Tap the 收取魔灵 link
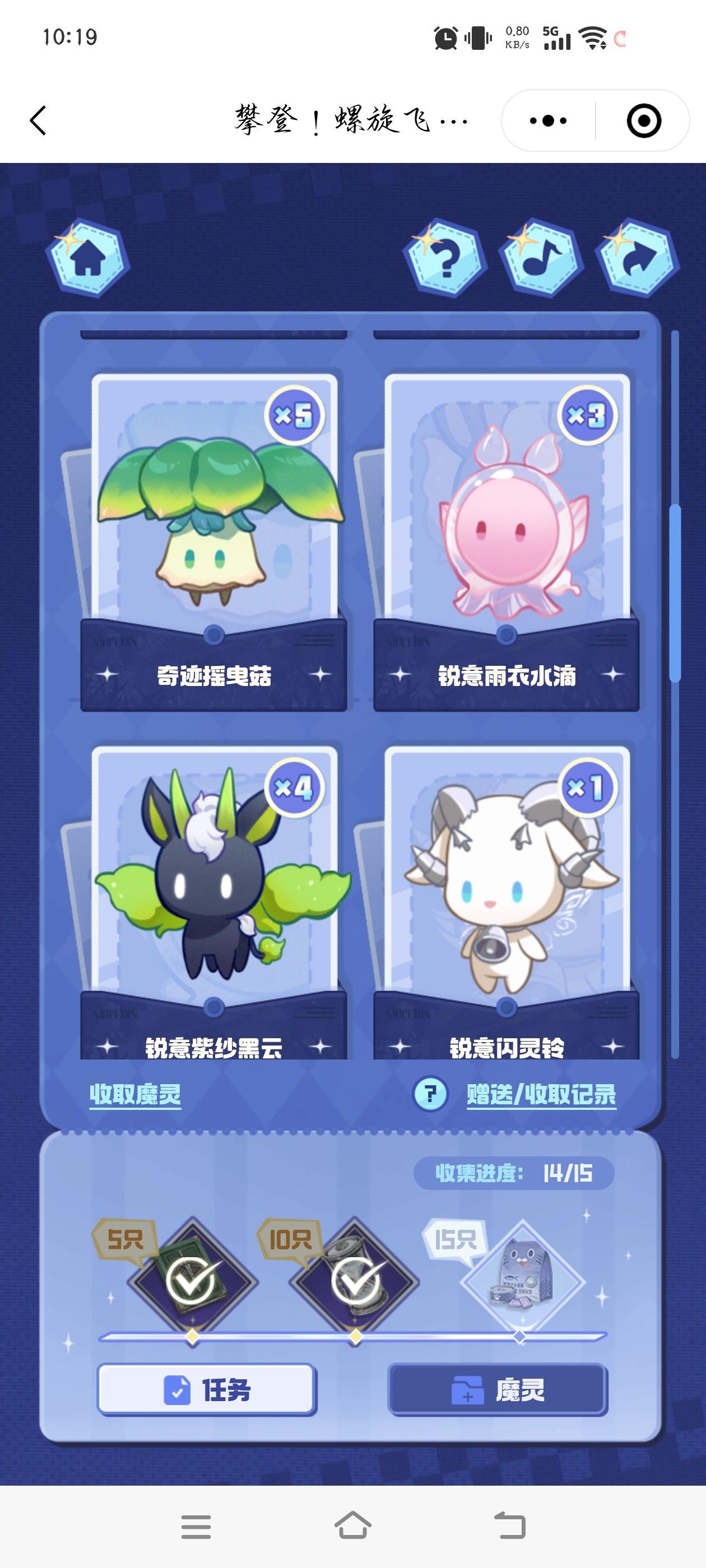Viewport: 706px width, 1568px height. 135,1094
